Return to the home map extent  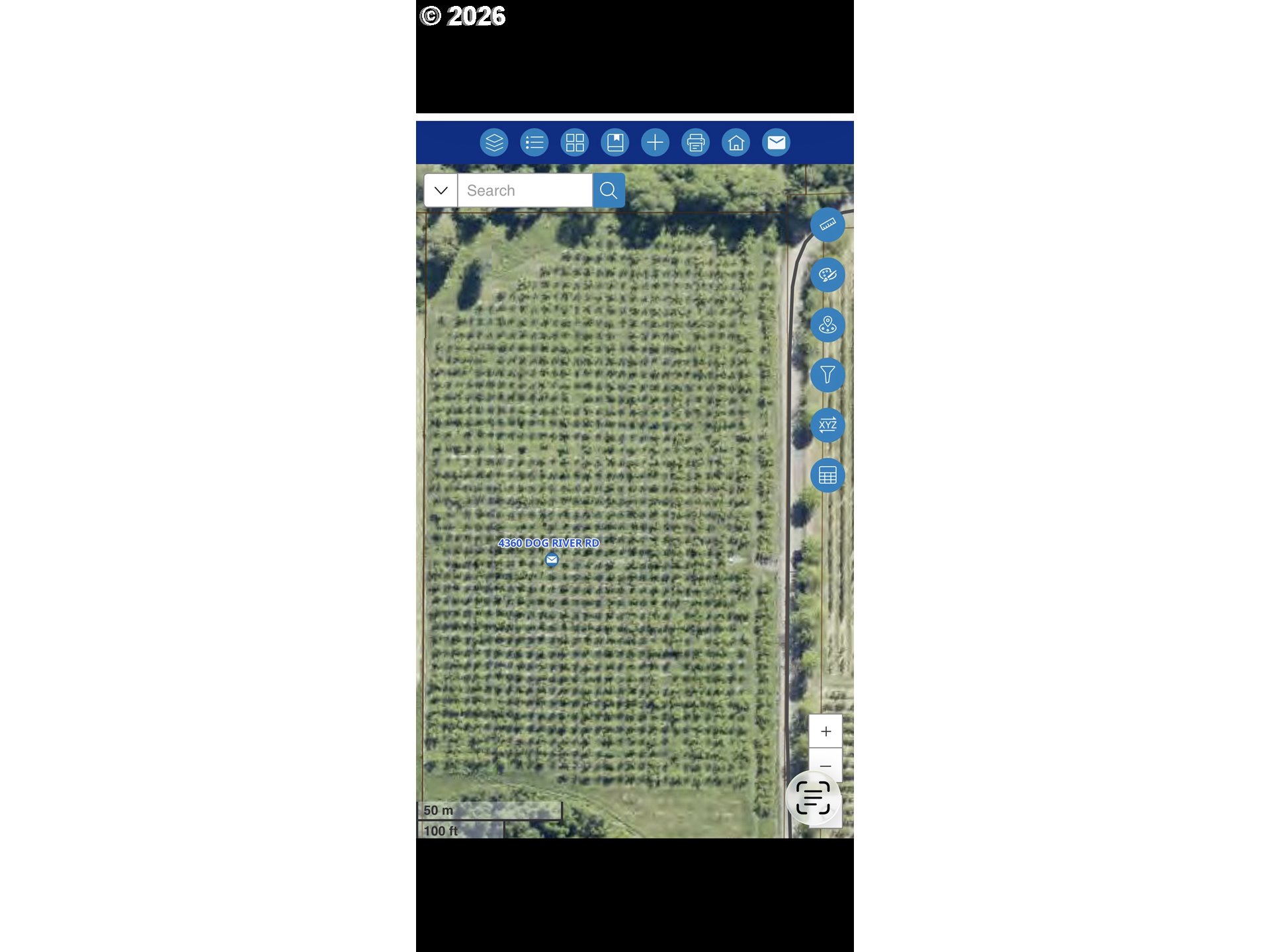point(736,142)
